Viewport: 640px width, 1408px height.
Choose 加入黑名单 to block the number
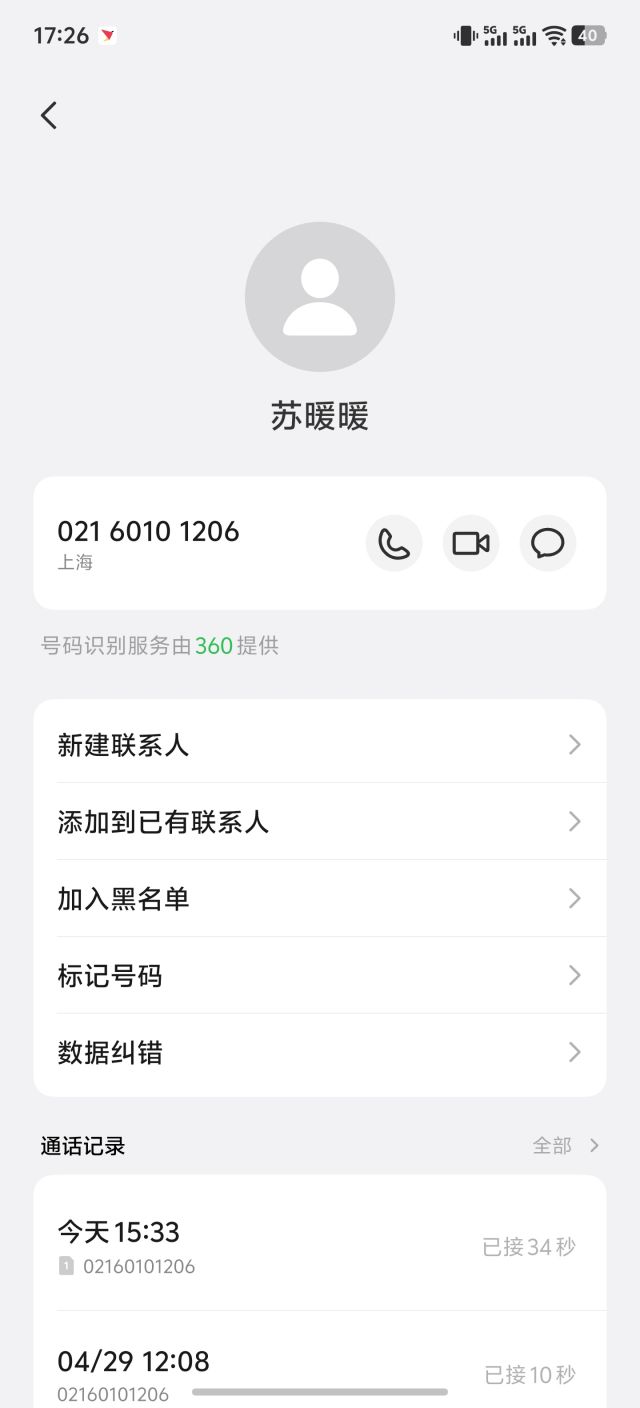320,899
